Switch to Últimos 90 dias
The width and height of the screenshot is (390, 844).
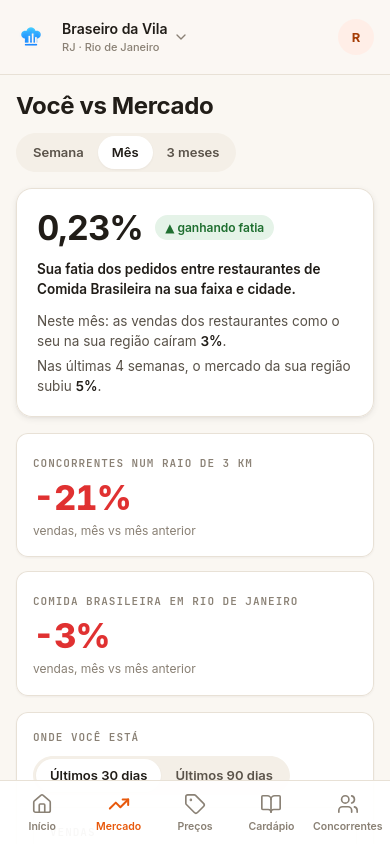click(224, 775)
